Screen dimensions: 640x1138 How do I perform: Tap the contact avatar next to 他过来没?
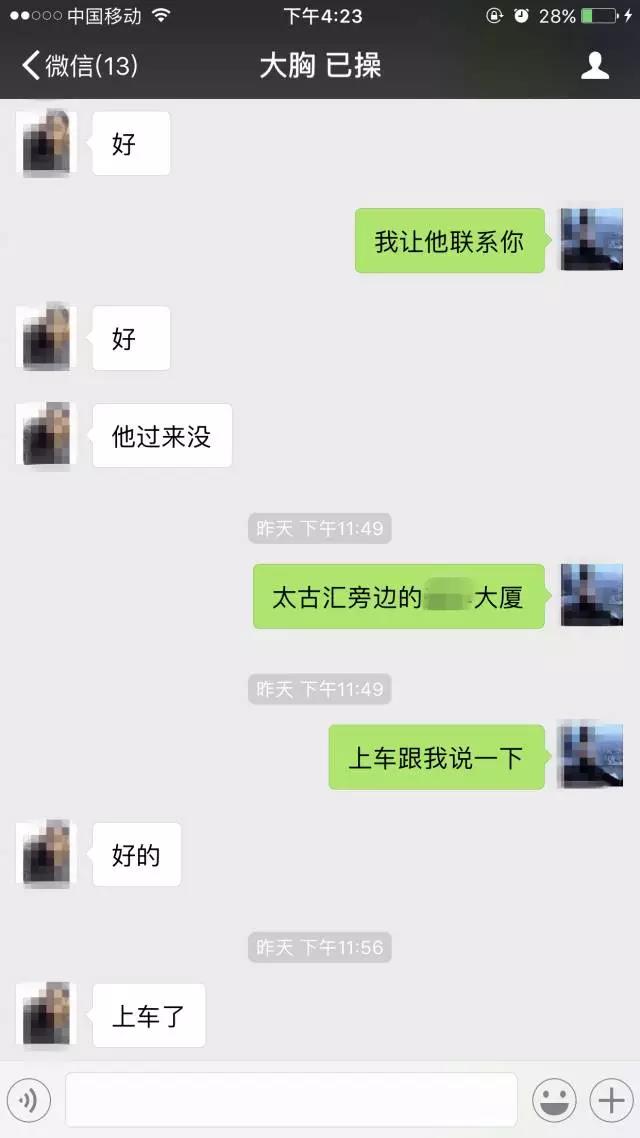(47, 435)
